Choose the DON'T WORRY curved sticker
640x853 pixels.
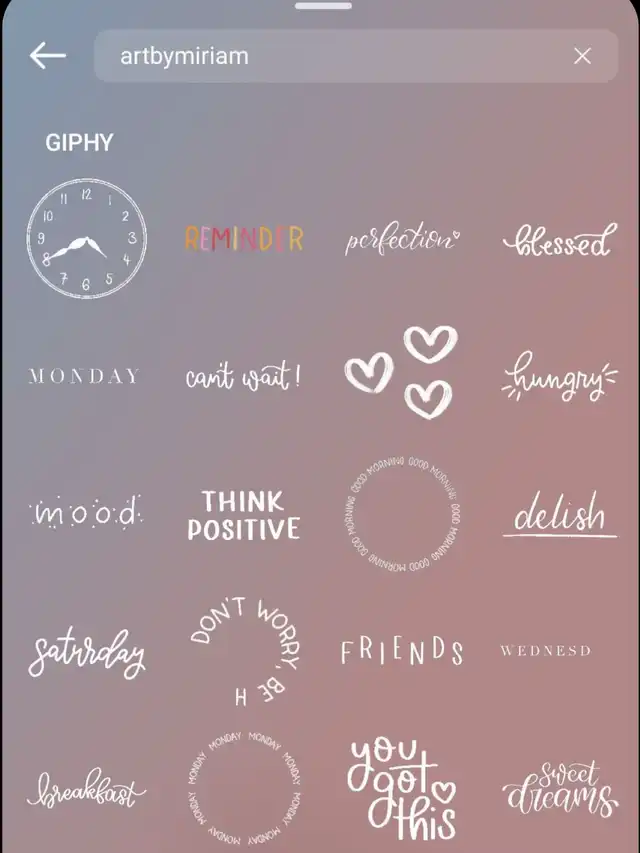point(244,650)
